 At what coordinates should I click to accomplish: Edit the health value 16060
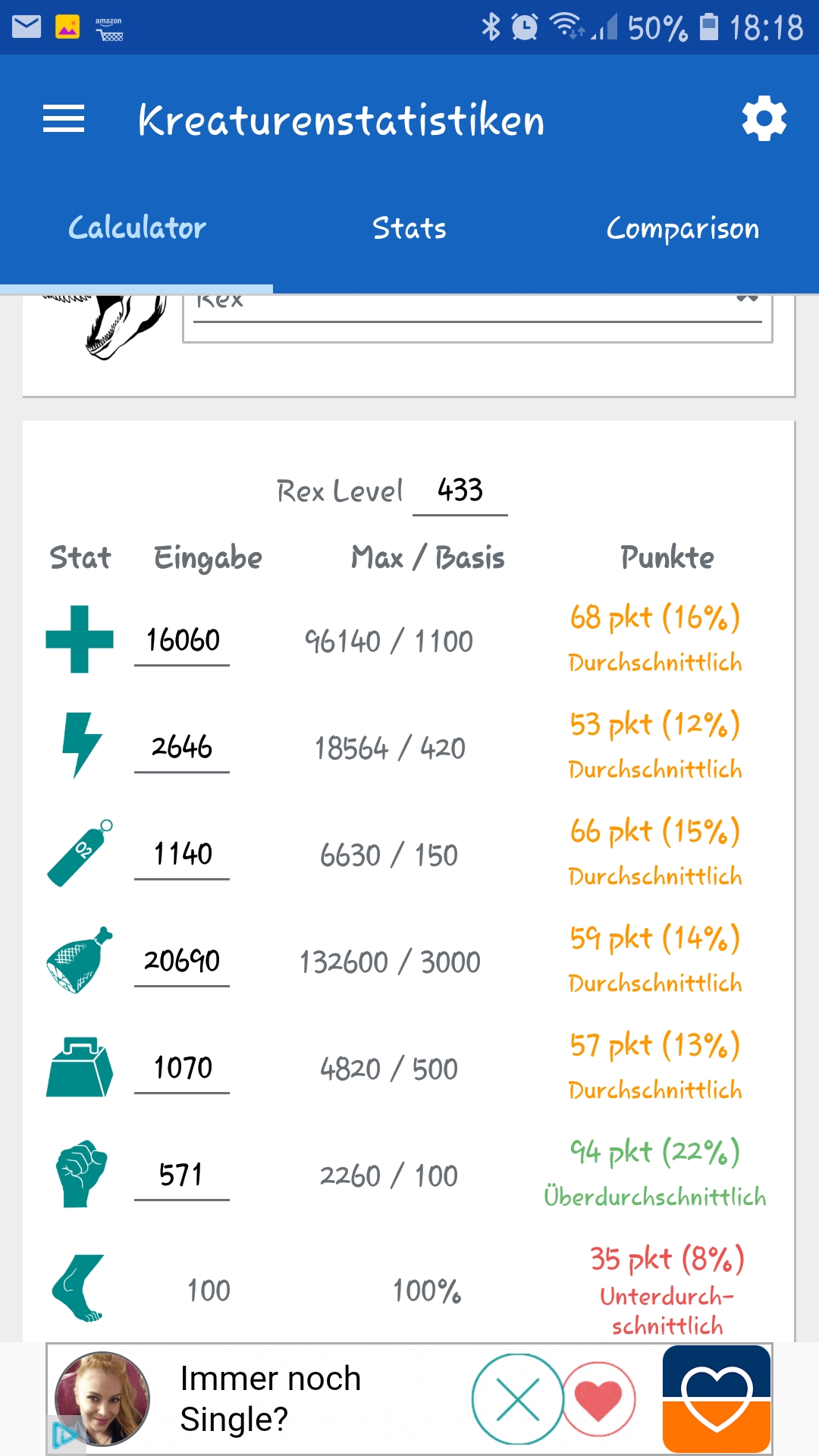[182, 642]
